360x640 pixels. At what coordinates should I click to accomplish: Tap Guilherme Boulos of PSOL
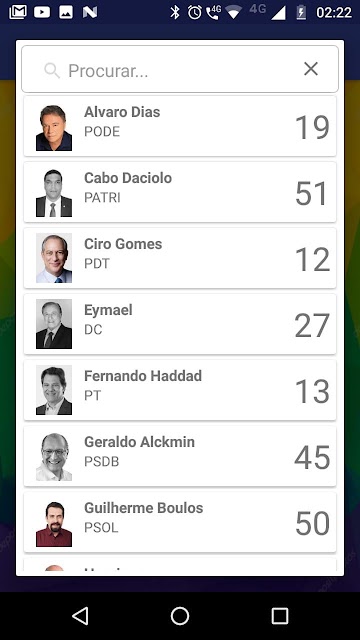180,522
